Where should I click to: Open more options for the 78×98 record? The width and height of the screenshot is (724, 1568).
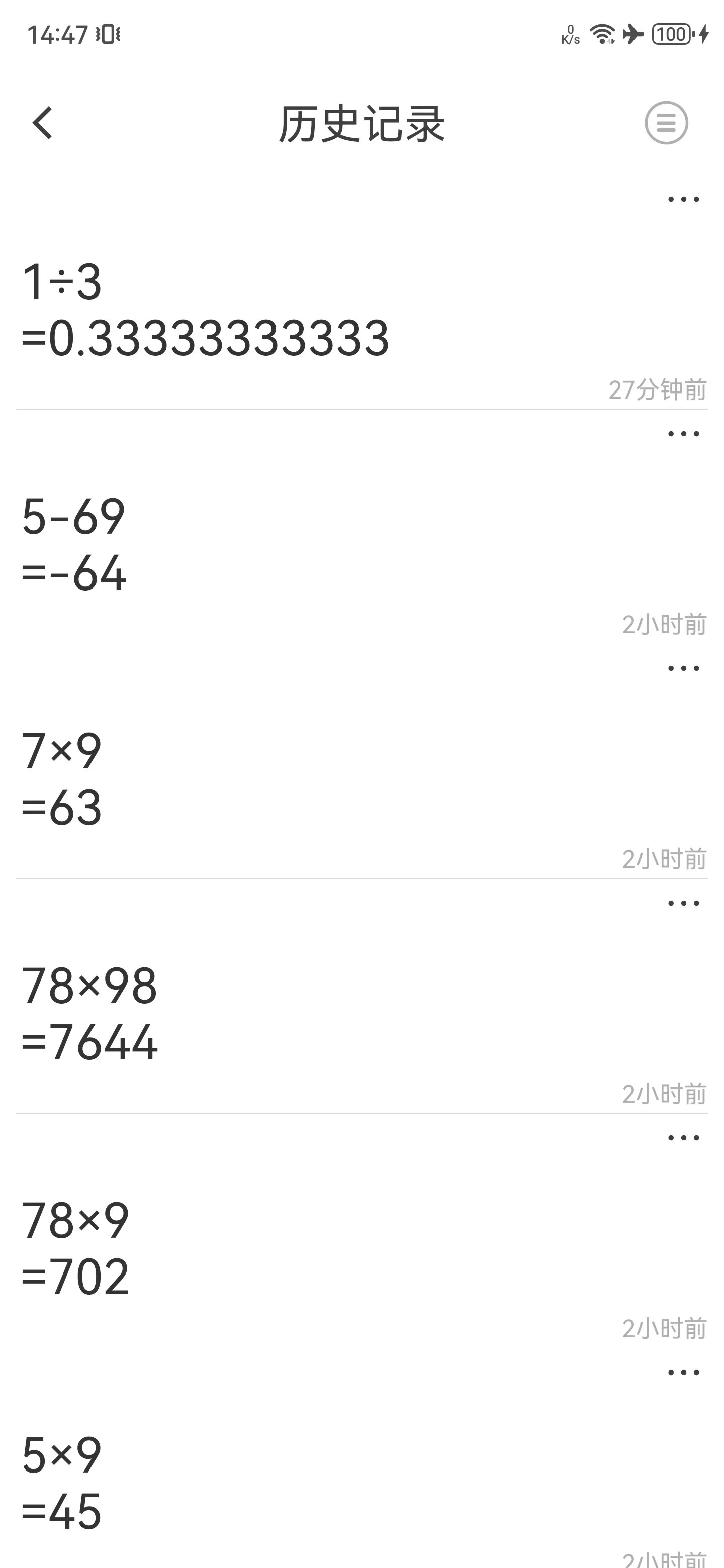coord(683,903)
